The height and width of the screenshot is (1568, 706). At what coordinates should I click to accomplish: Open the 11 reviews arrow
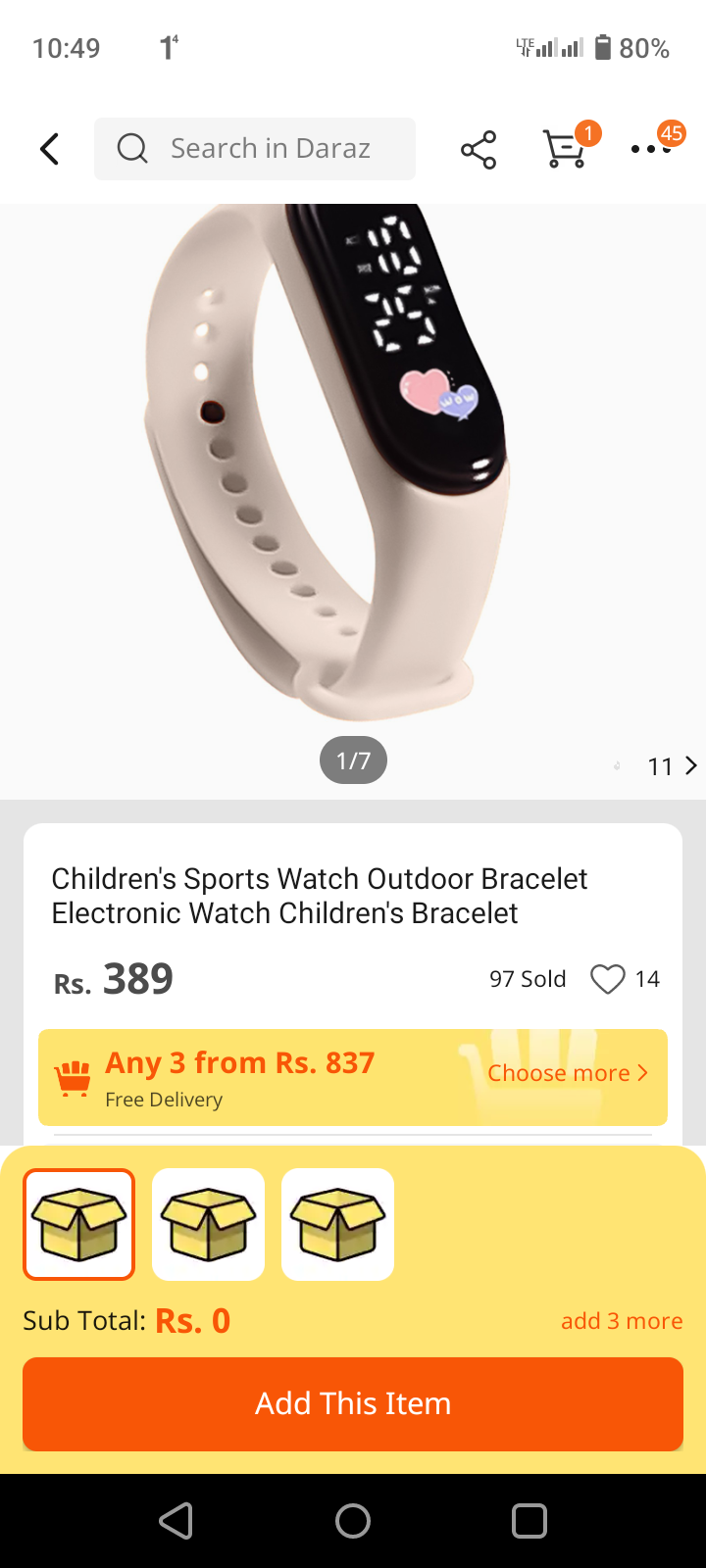[673, 765]
